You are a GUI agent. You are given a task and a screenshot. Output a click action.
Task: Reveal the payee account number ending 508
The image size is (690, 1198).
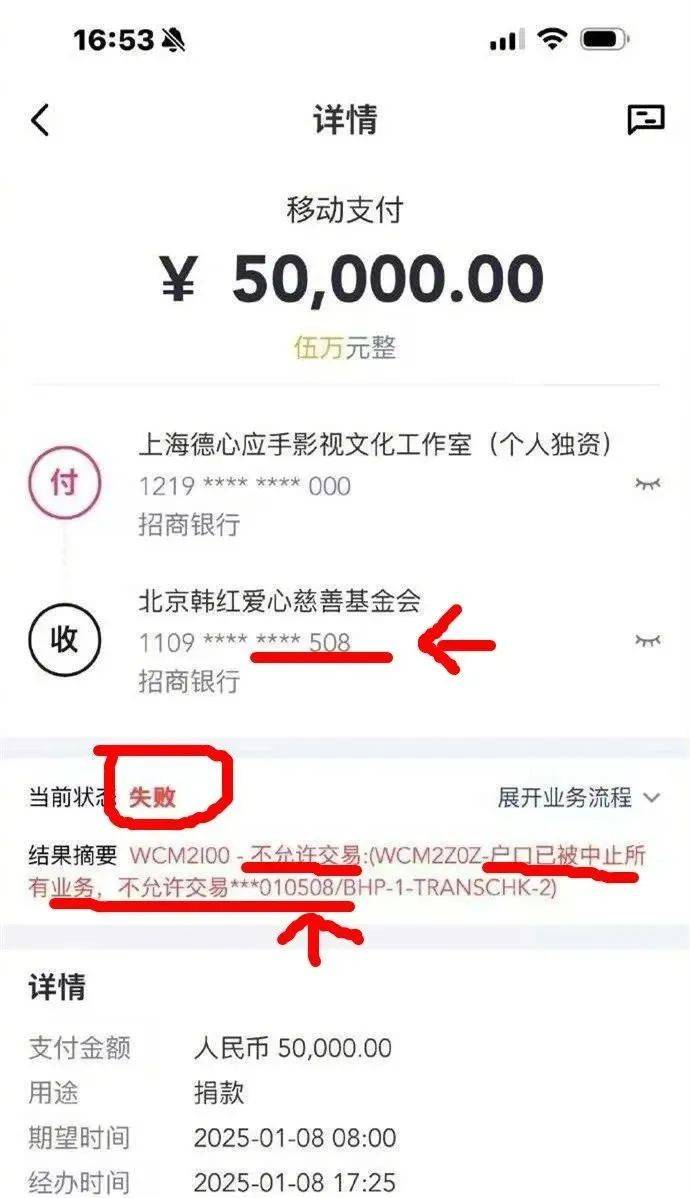[x=648, y=640]
